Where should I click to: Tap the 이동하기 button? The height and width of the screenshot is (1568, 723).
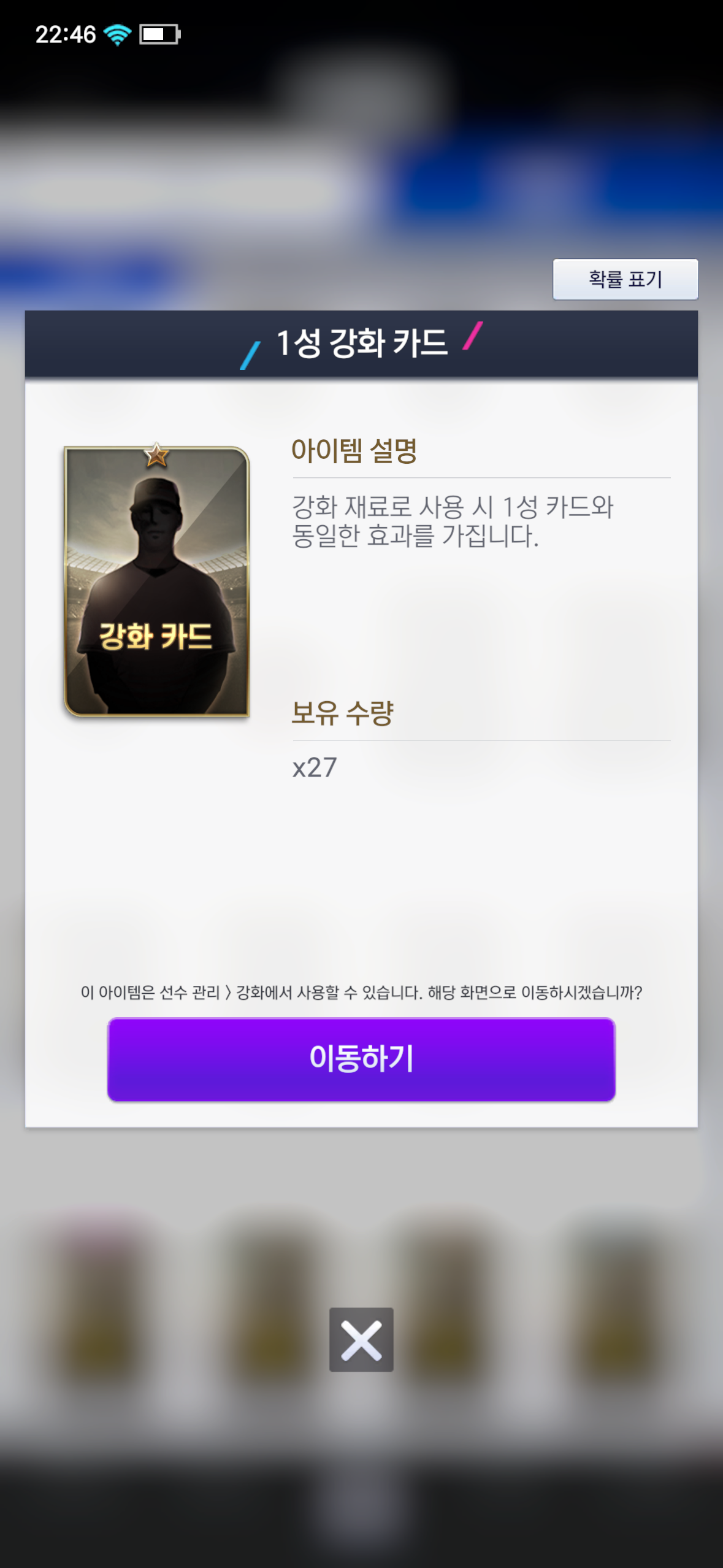pyautogui.click(x=361, y=1059)
